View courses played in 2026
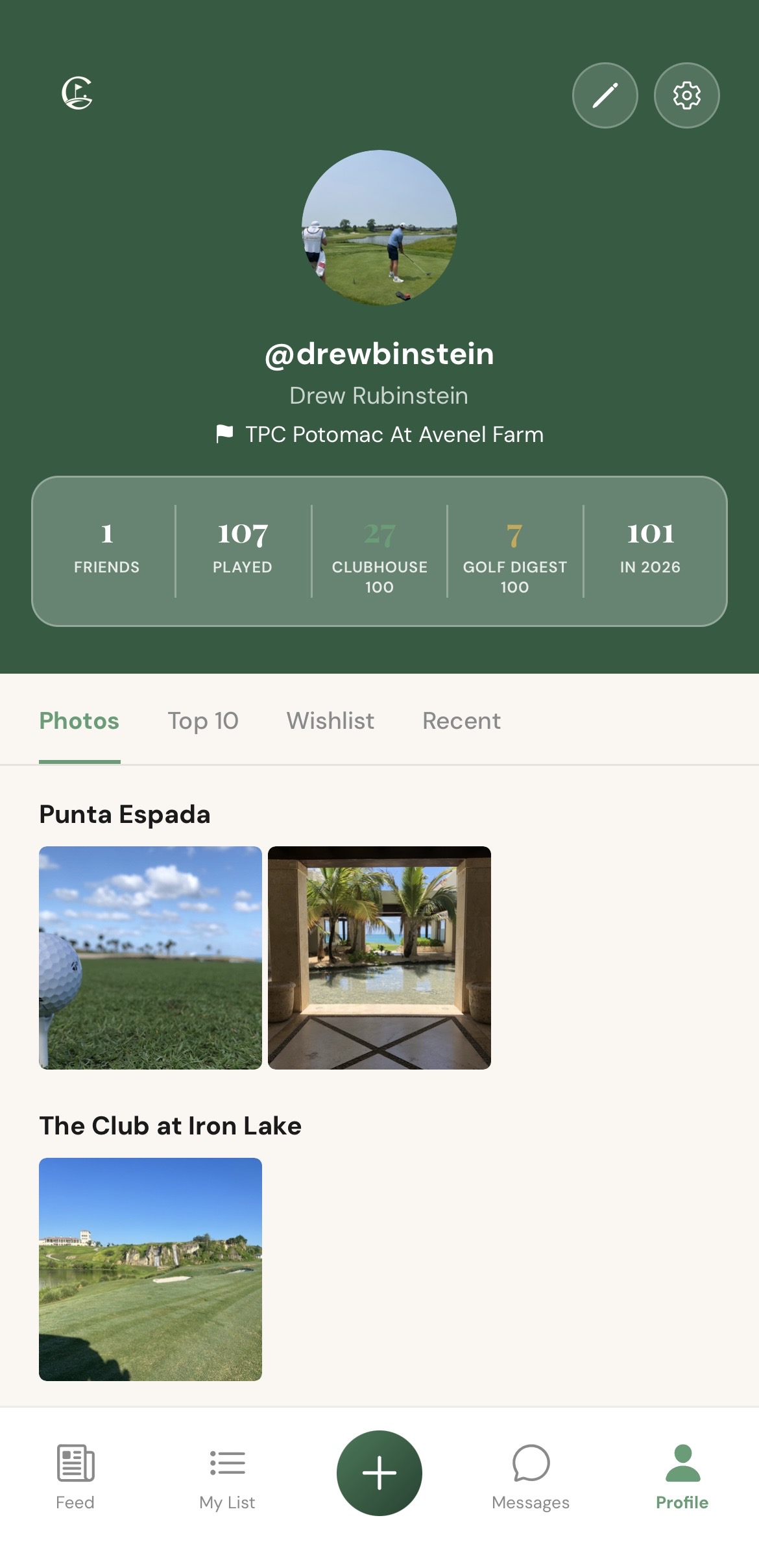Screen dimensions: 759x1568 click(x=650, y=550)
